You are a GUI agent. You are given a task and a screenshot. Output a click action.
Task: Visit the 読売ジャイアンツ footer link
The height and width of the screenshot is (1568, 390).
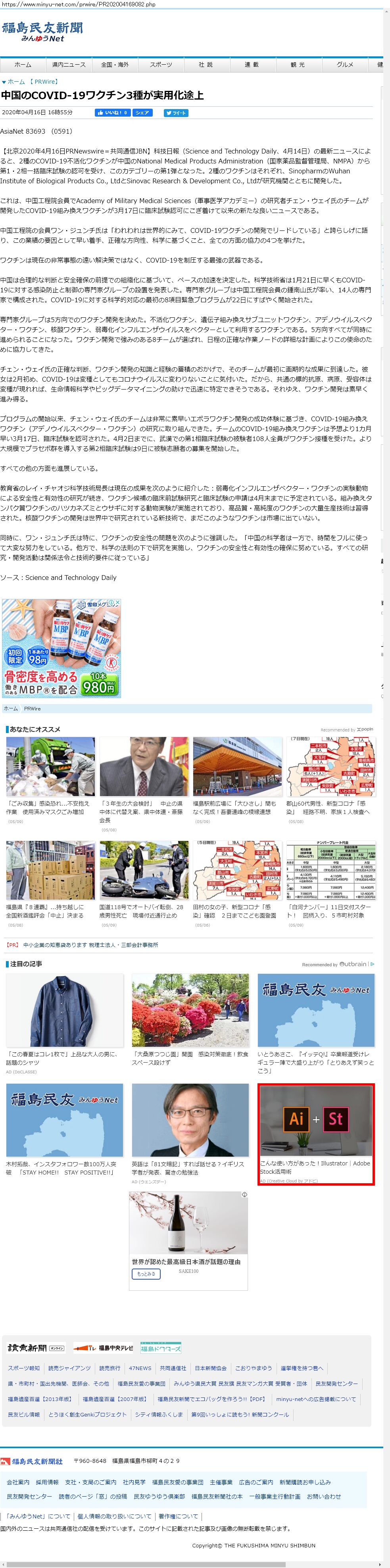tap(69, 1368)
